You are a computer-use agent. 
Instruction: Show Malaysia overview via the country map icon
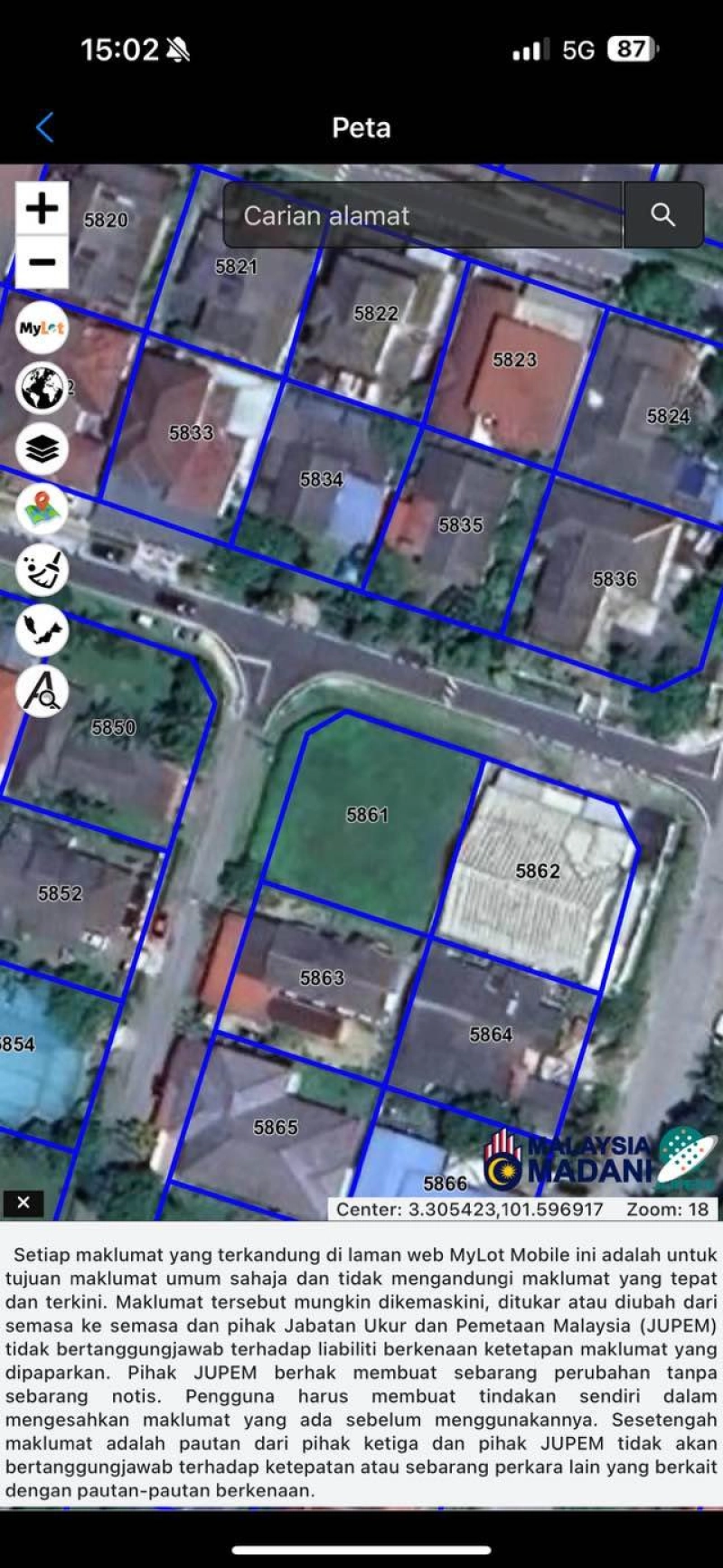[42, 631]
